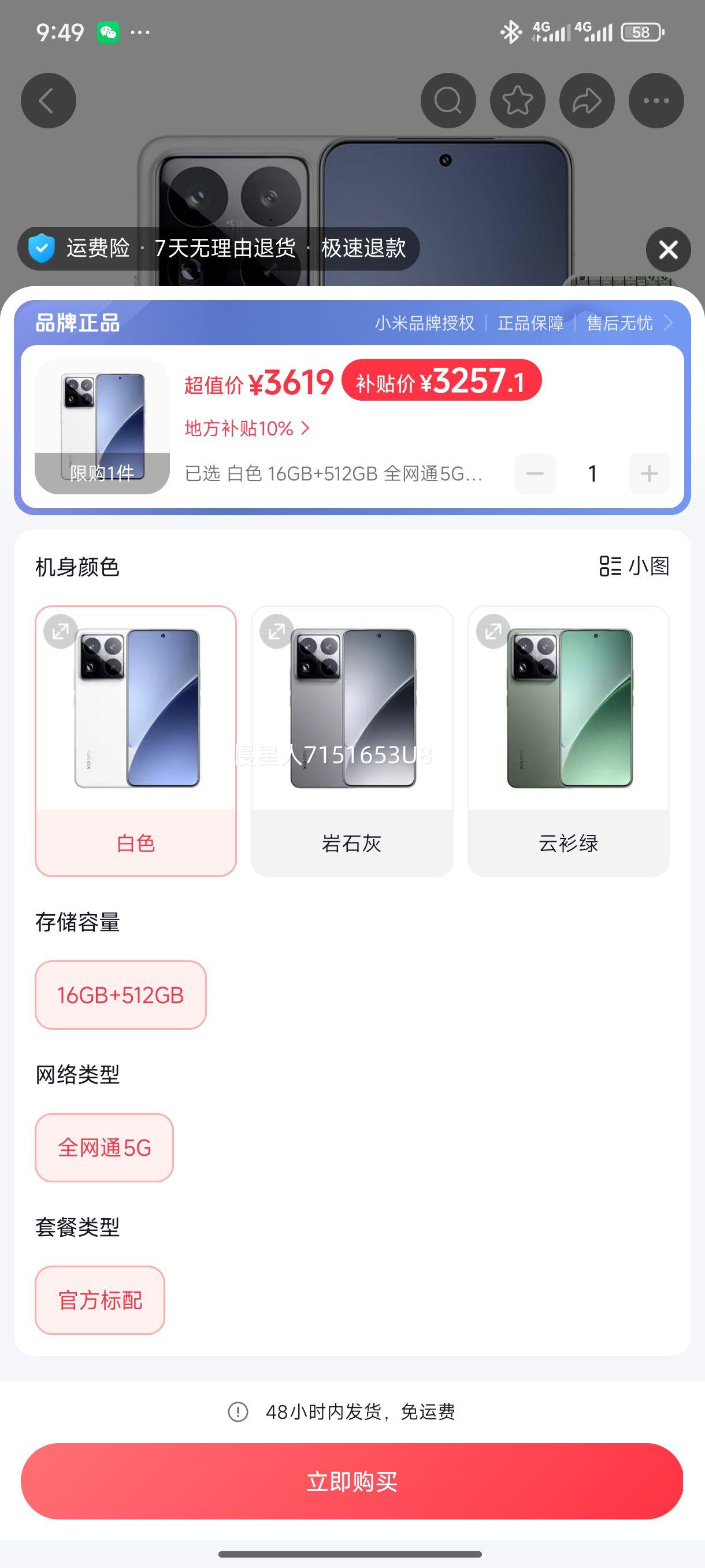Select the 全网通5G network option
Image resolution: width=705 pixels, height=1568 pixels.
103,1148
